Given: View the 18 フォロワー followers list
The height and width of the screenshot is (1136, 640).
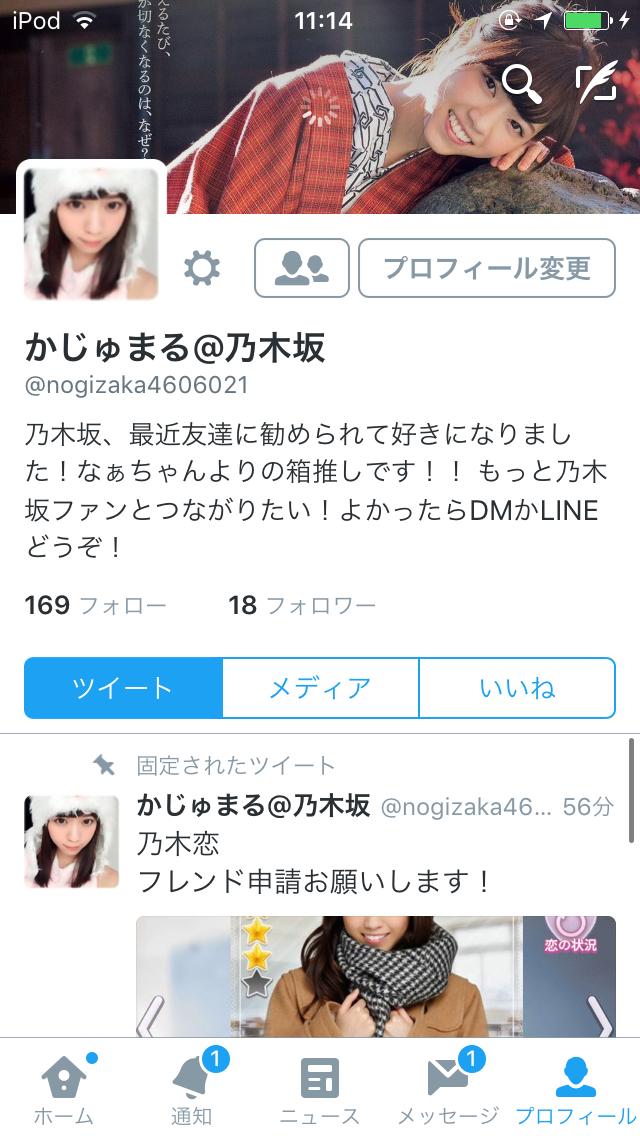Looking at the screenshot, I should point(302,605).
